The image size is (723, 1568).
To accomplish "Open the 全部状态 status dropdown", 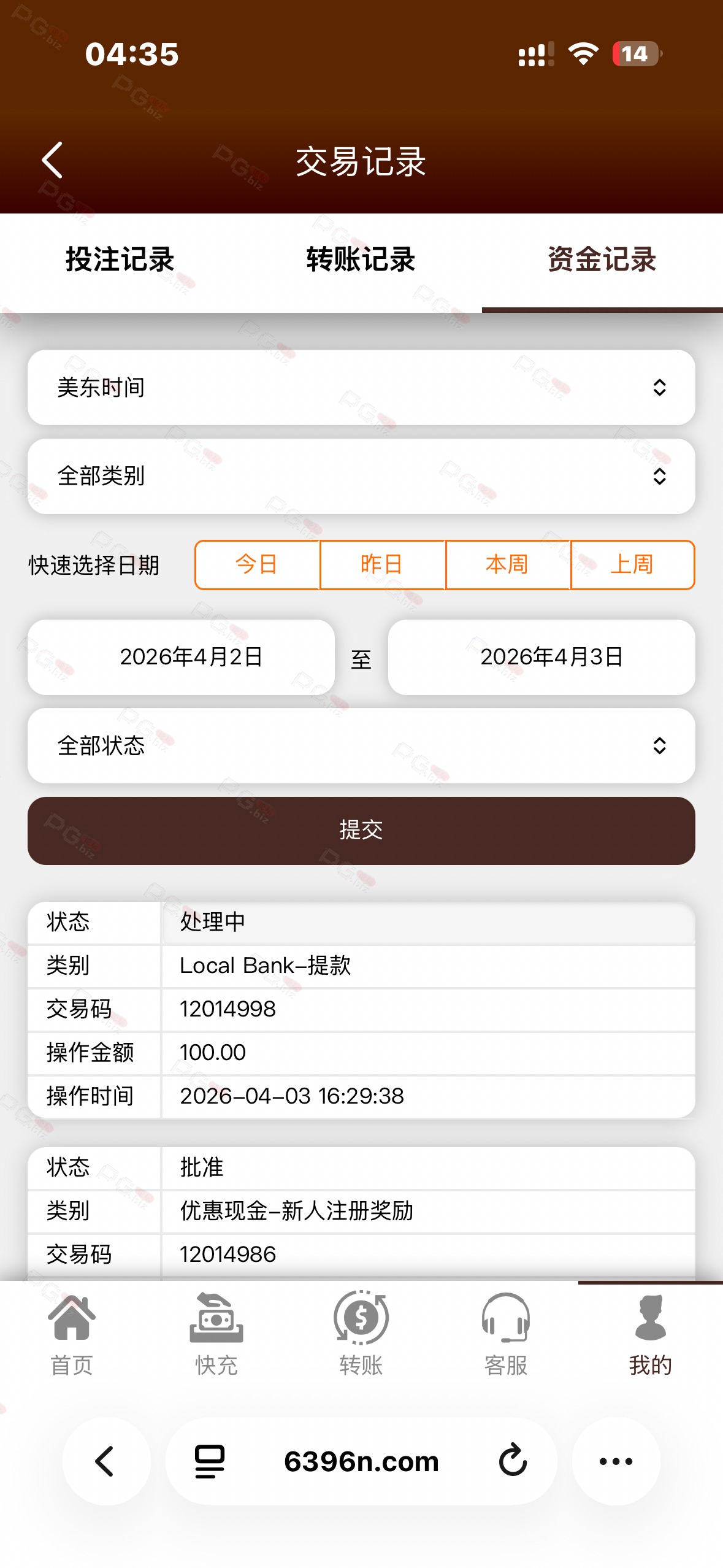I will tap(361, 746).
